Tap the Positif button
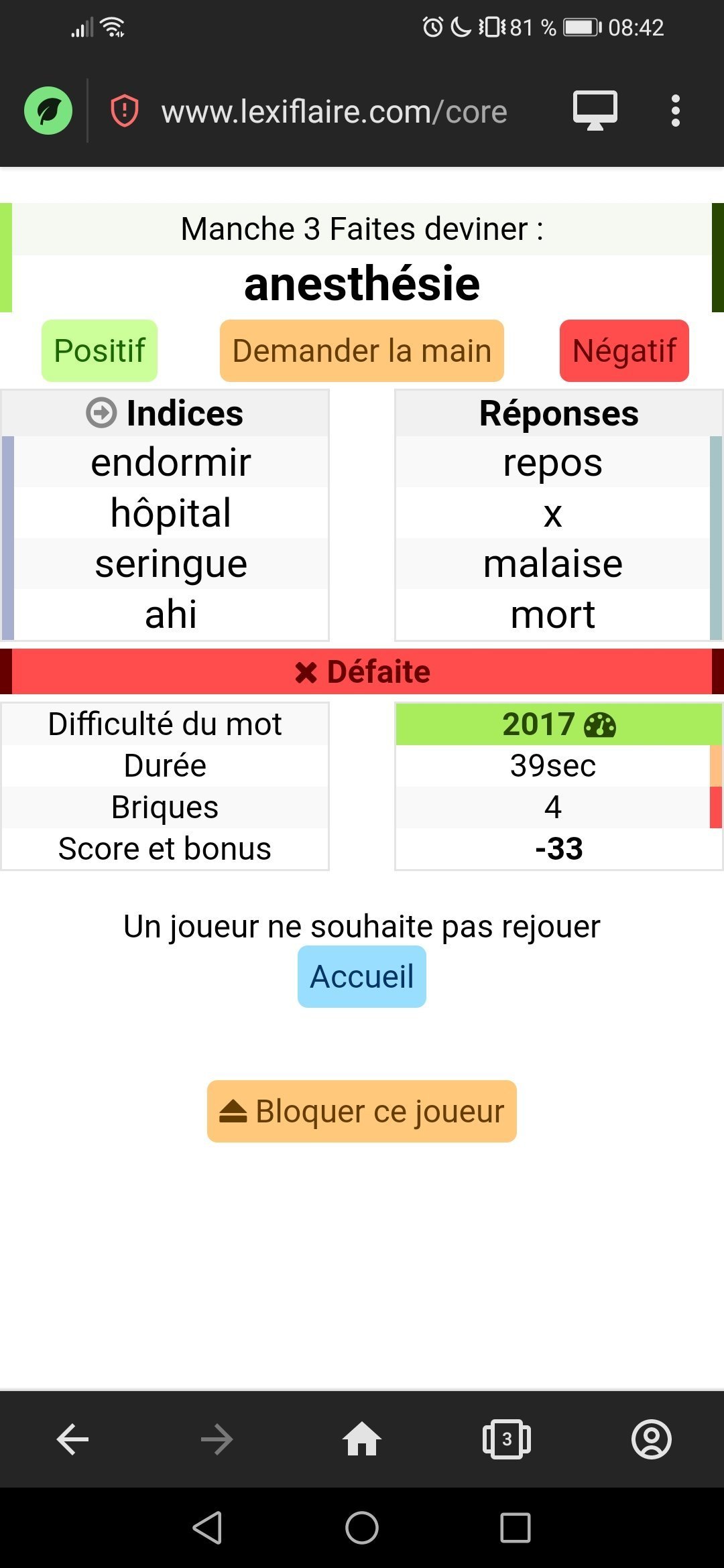The height and width of the screenshot is (1568, 724). pos(99,350)
